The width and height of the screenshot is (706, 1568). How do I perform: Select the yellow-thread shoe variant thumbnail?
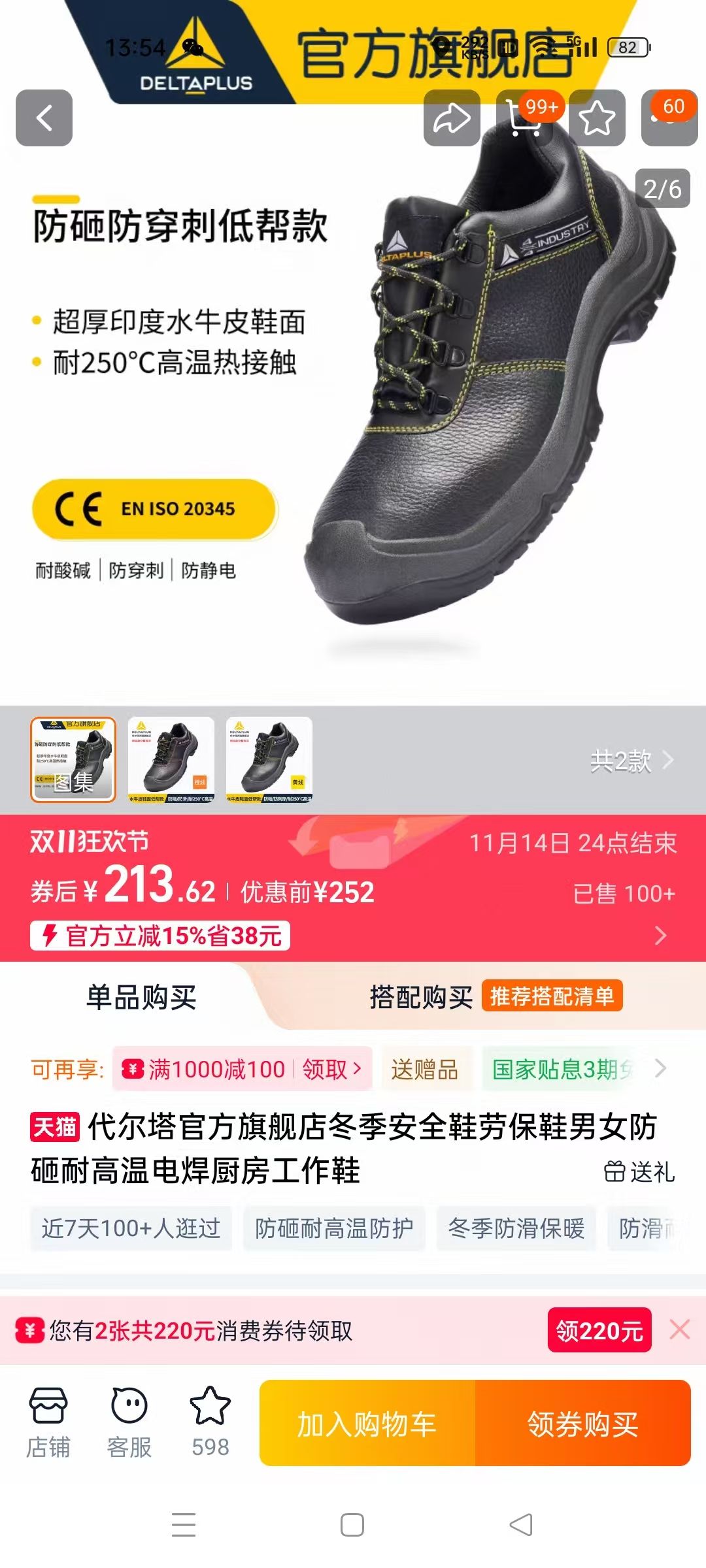click(x=269, y=759)
